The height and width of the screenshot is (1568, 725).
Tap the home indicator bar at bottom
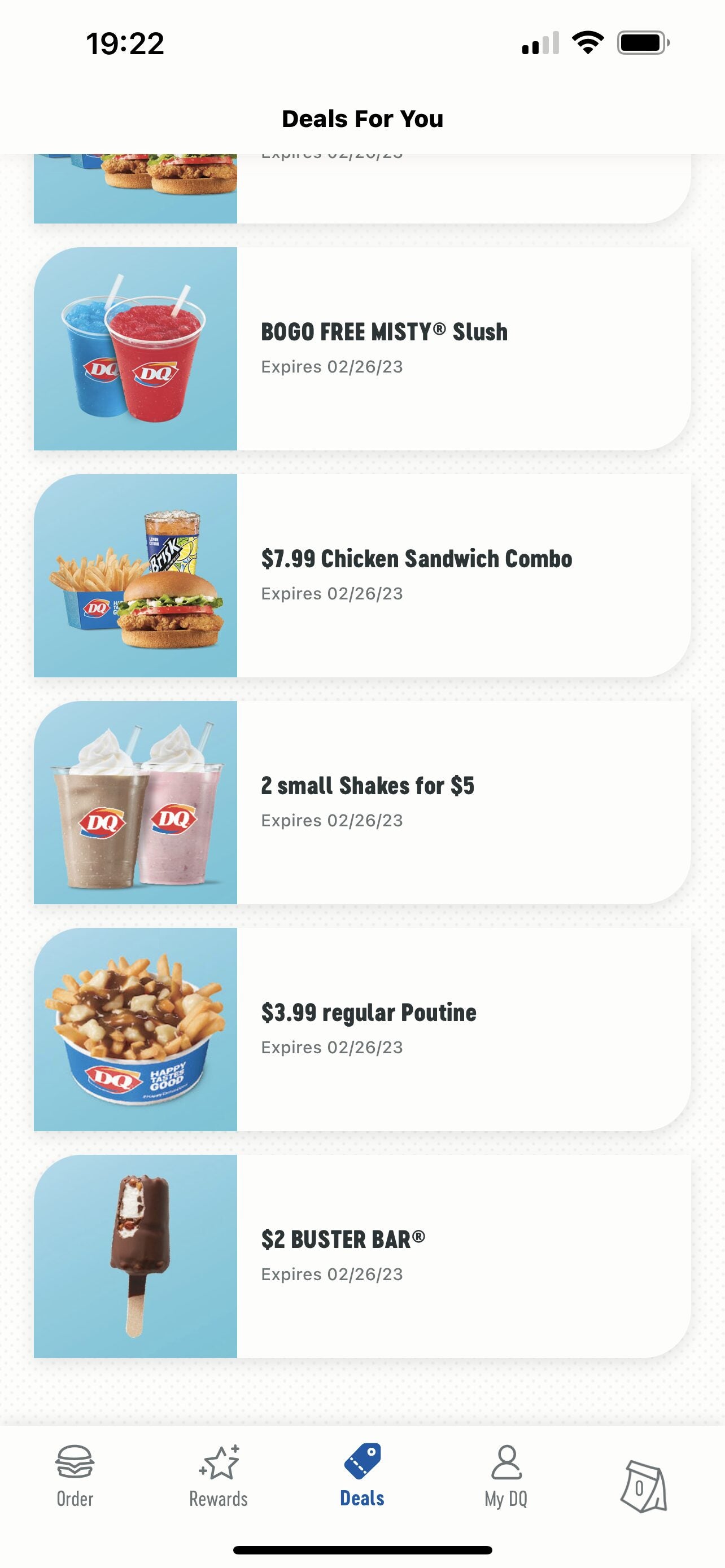pos(362,1551)
